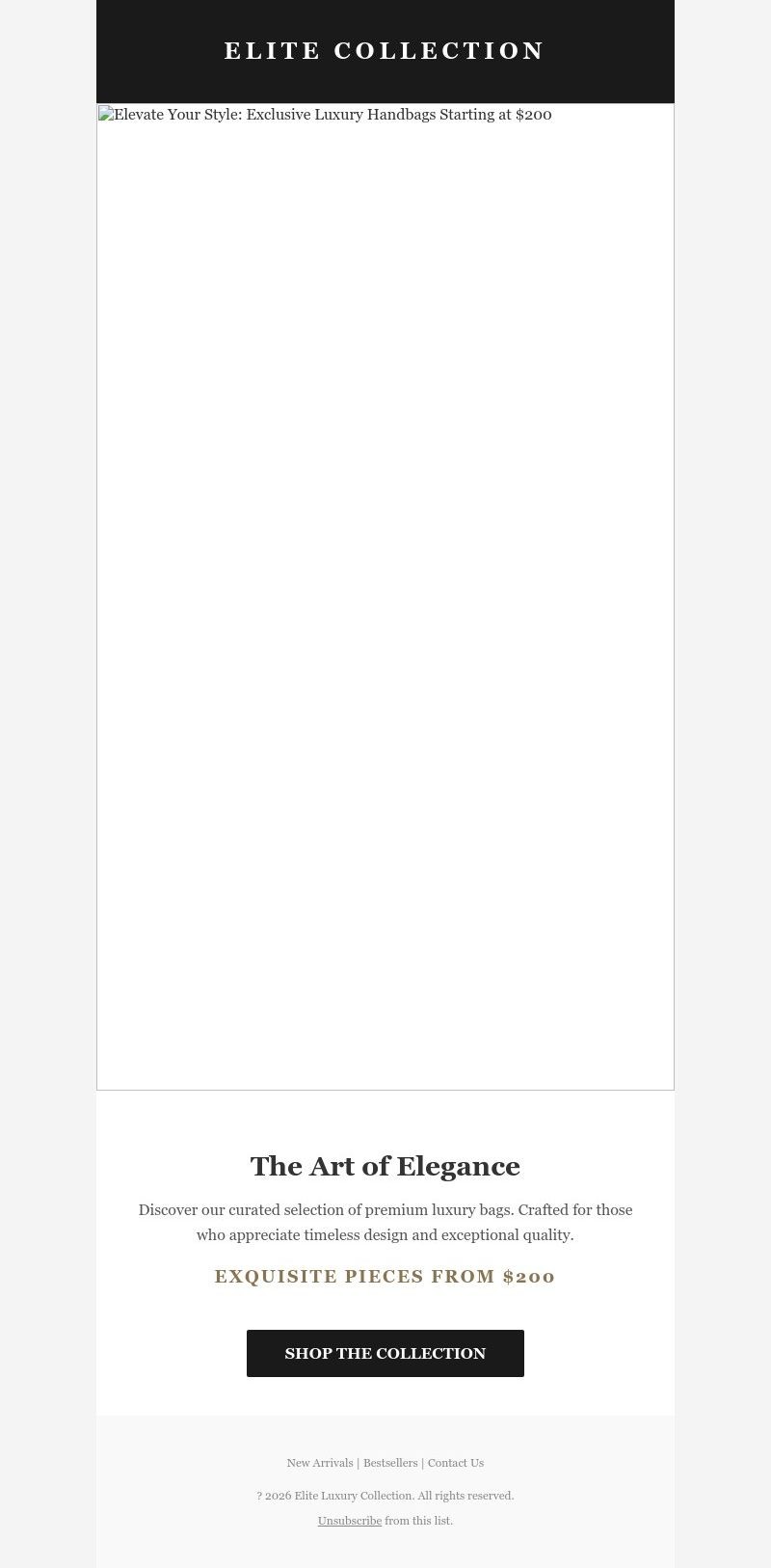
Task: Click the description paragraph about luxury bags
Action: click(x=385, y=1222)
